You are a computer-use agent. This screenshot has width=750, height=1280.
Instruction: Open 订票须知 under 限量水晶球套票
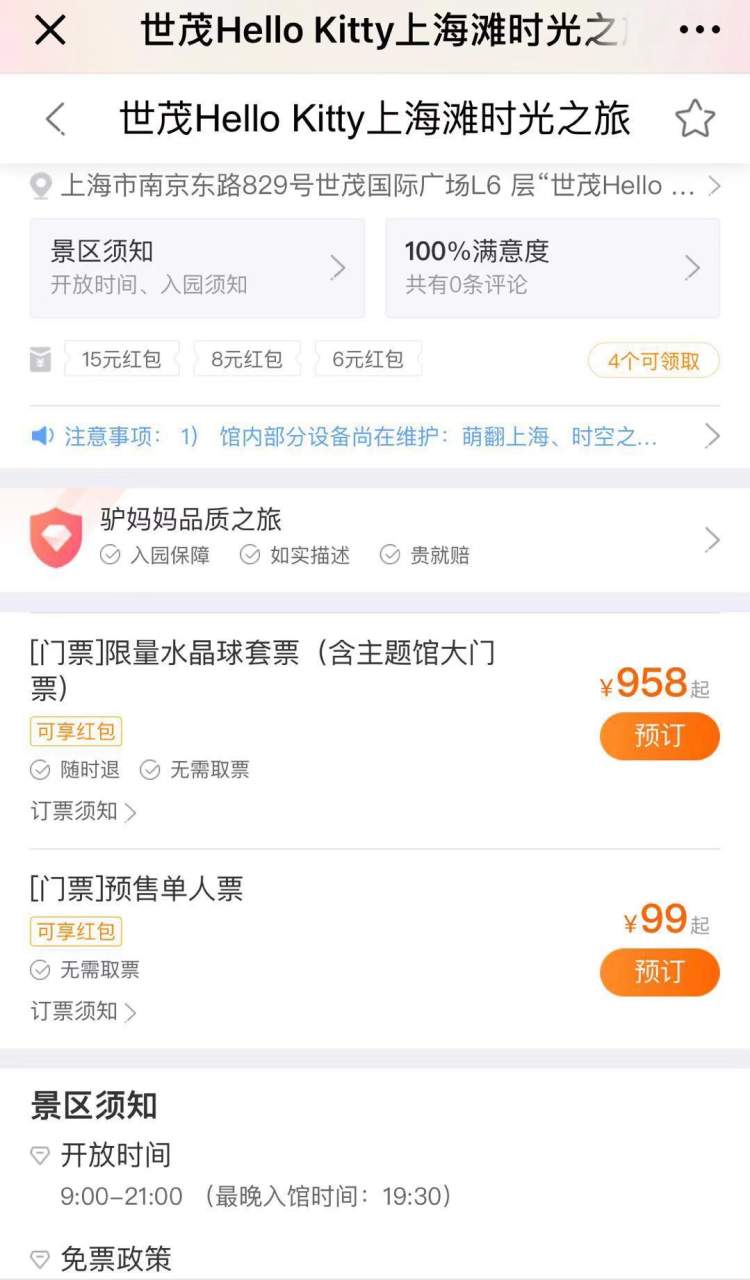pos(84,811)
